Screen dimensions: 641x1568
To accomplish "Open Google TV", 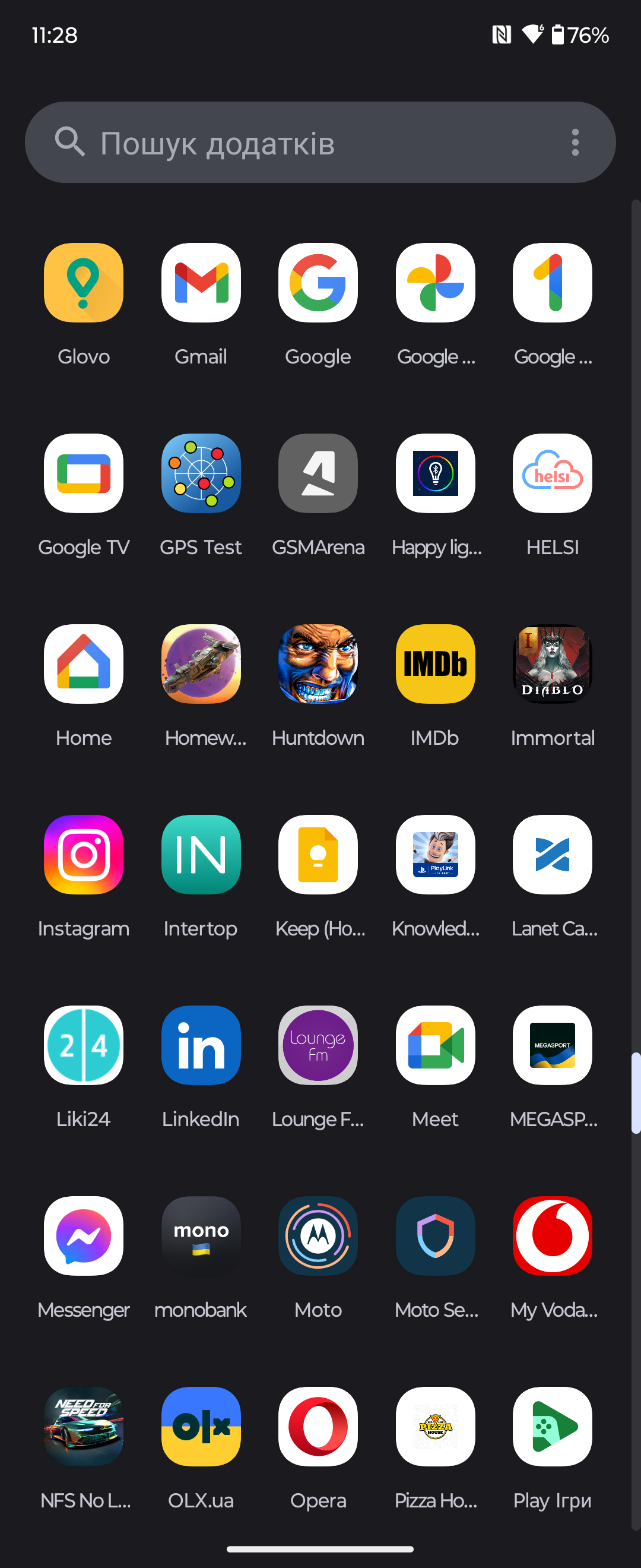I will 83,473.
